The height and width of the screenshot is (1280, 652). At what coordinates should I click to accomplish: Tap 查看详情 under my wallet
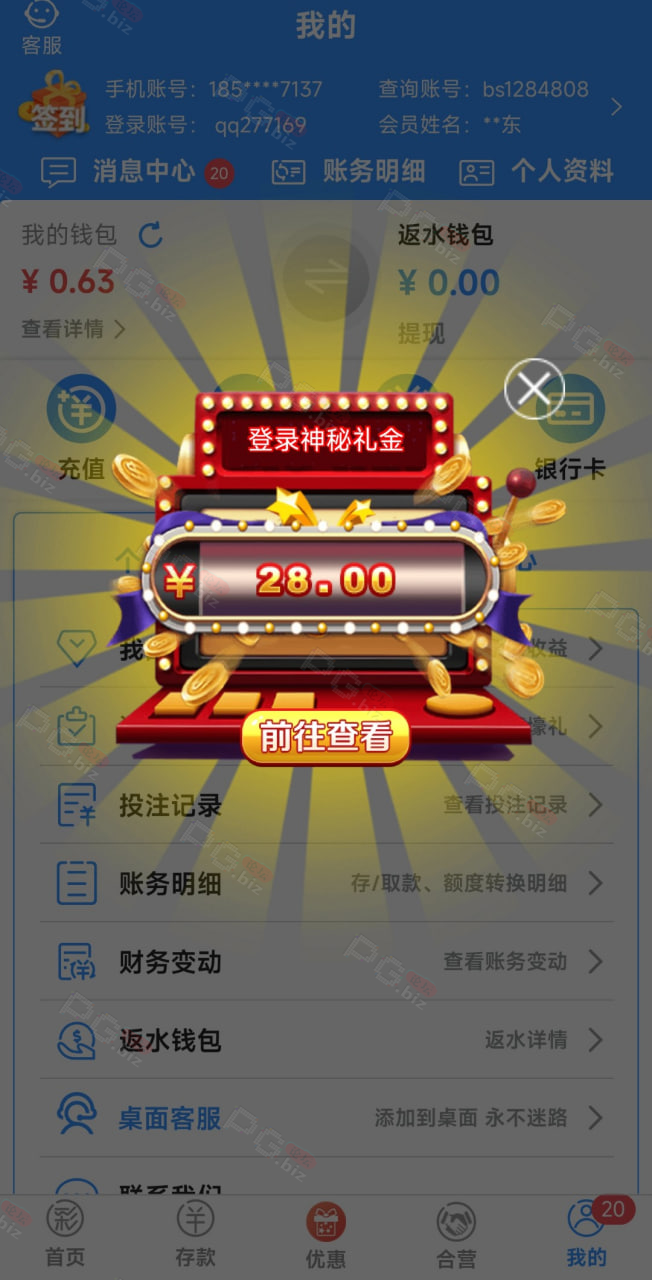click(74, 329)
